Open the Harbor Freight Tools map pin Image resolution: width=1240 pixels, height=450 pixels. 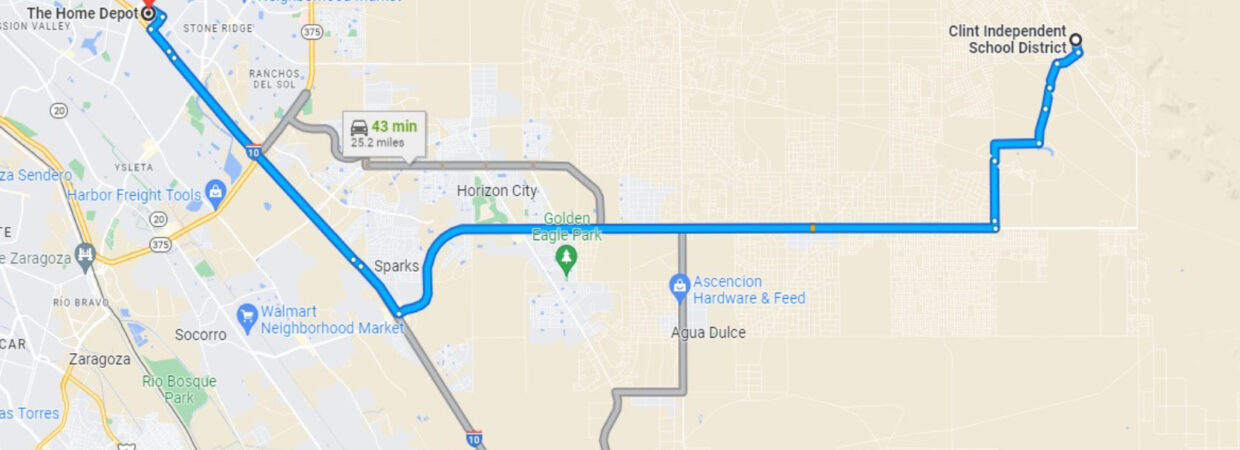tap(216, 193)
